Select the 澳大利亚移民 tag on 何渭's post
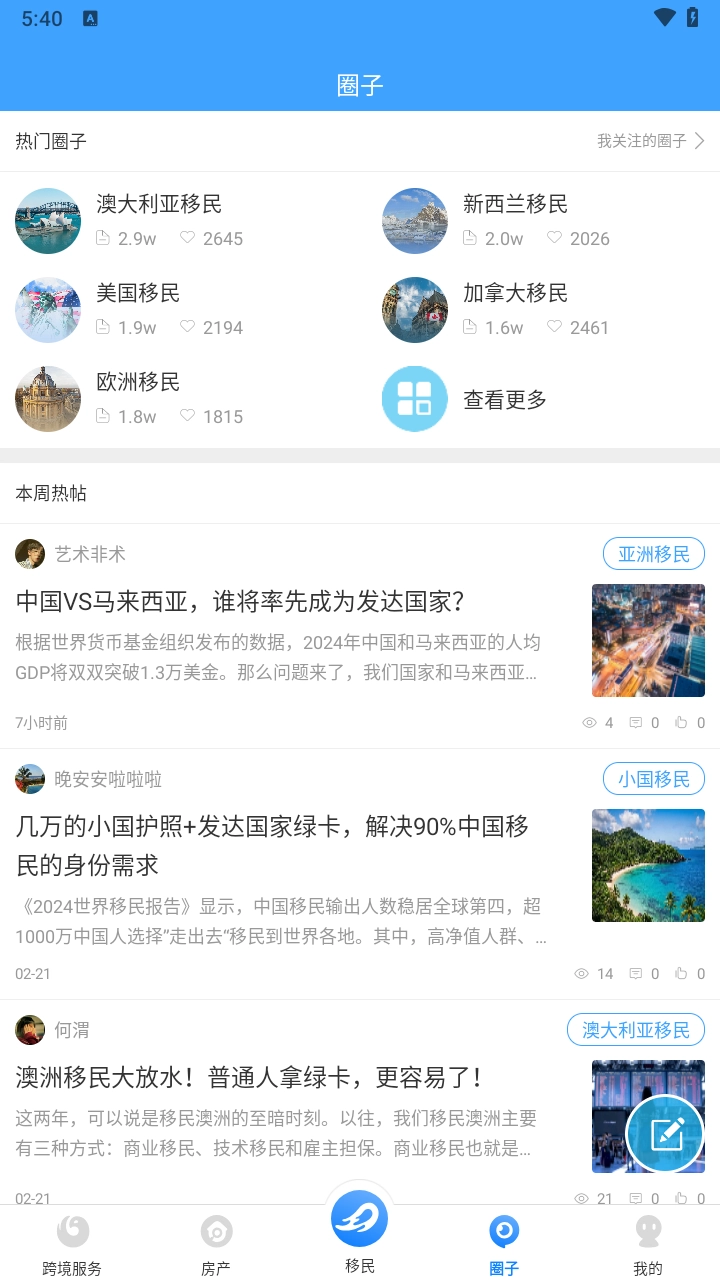 pyautogui.click(x=636, y=1029)
